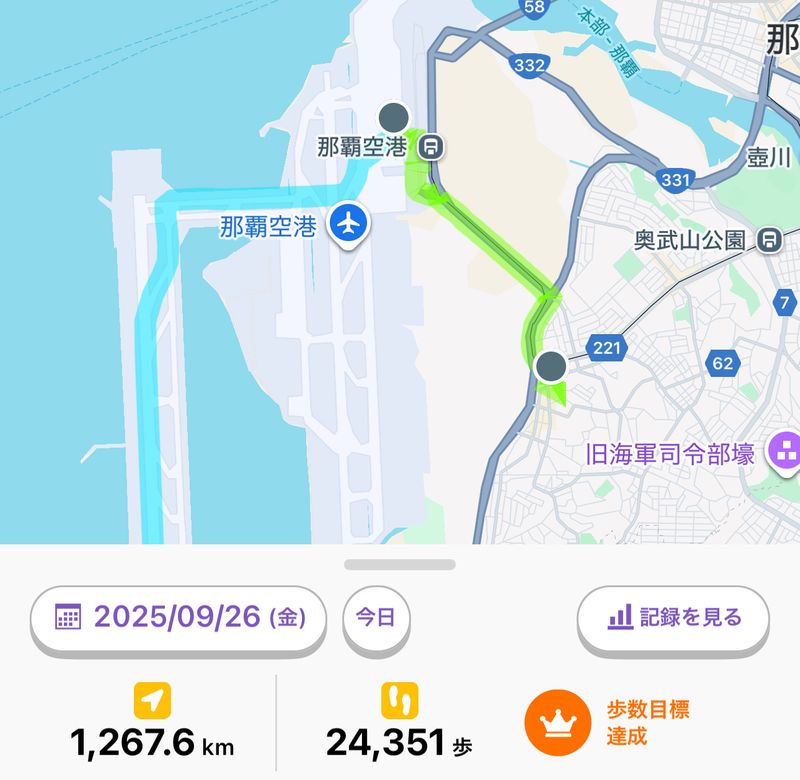Open the 旧海軍司令部壕 landmark pin
Screen dimensions: 800x780
pos(783,454)
